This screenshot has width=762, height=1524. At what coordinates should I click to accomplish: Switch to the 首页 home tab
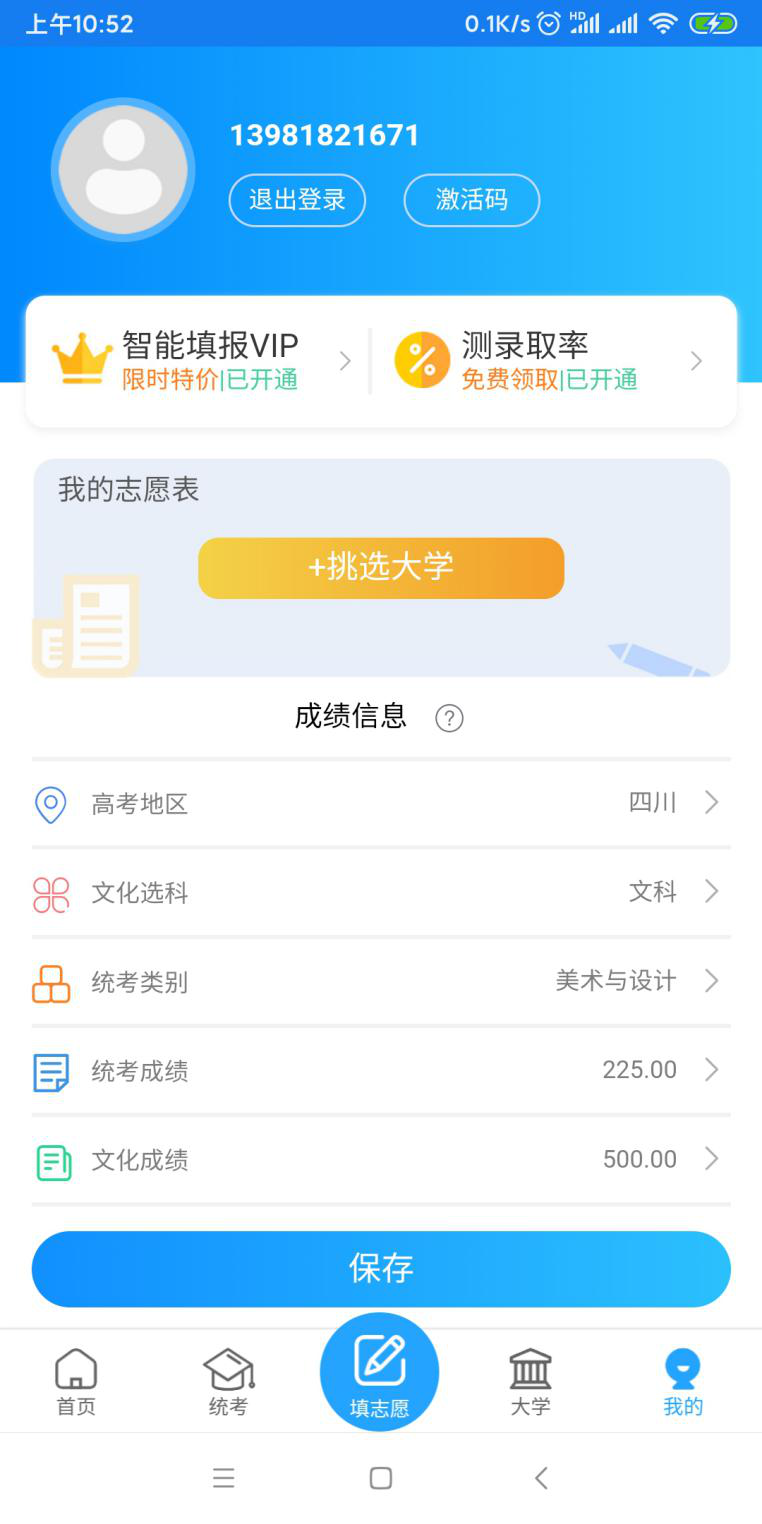pyautogui.click(x=76, y=1383)
